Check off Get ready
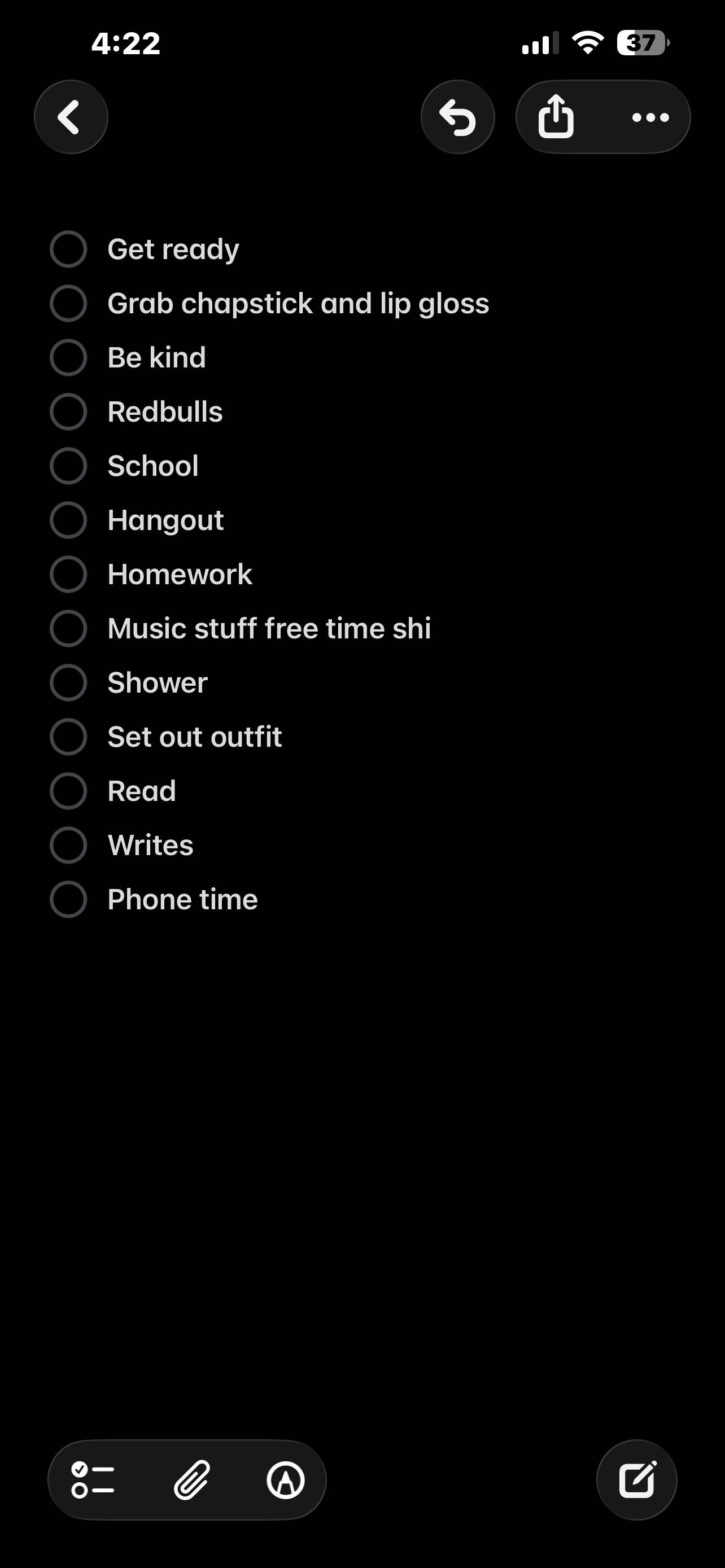725x1568 pixels. tap(68, 249)
